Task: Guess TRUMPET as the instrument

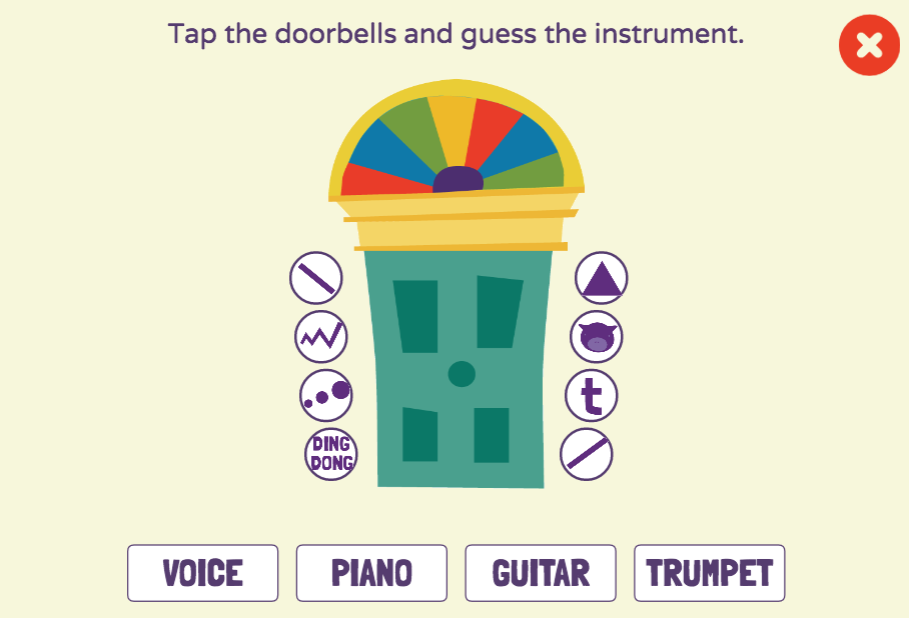Action: click(709, 573)
